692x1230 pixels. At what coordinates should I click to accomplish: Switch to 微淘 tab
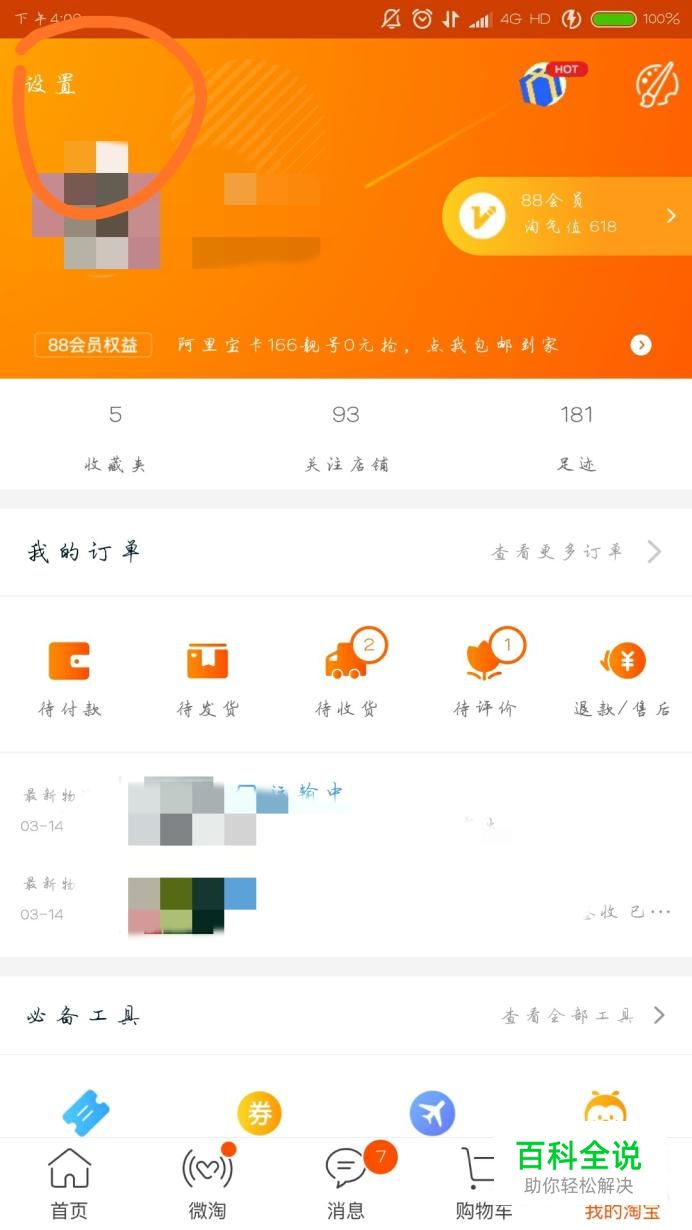coord(207,1184)
